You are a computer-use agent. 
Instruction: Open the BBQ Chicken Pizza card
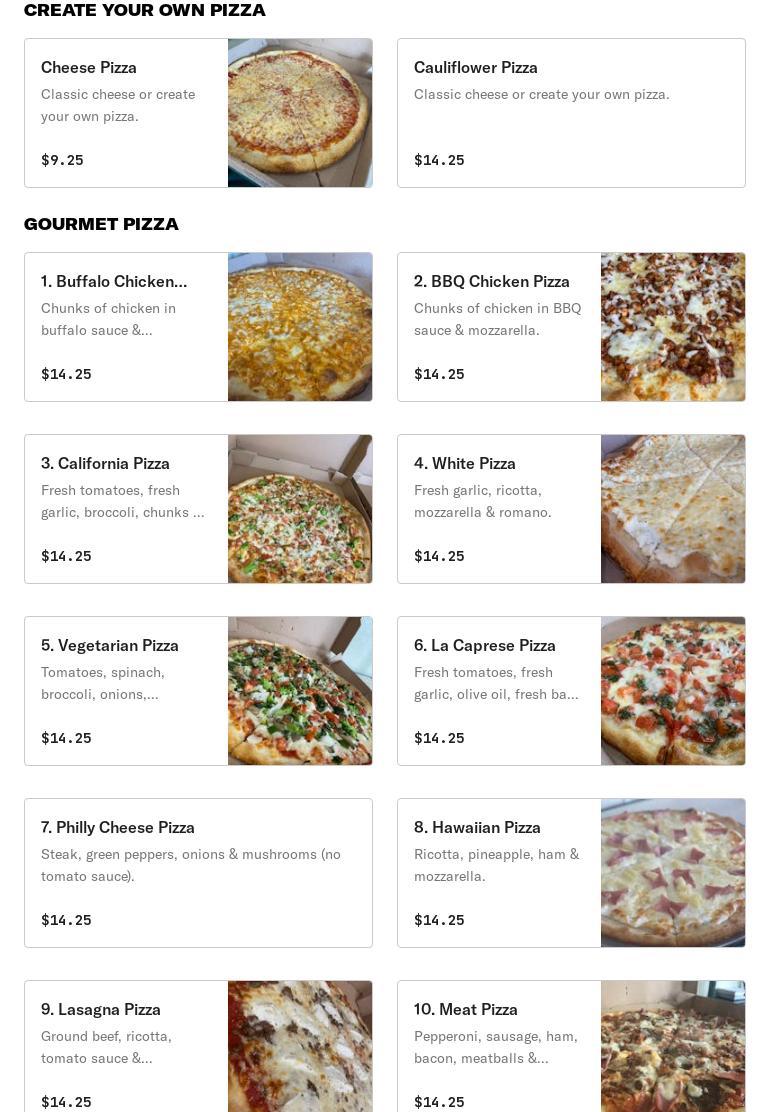pyautogui.click(x=571, y=327)
